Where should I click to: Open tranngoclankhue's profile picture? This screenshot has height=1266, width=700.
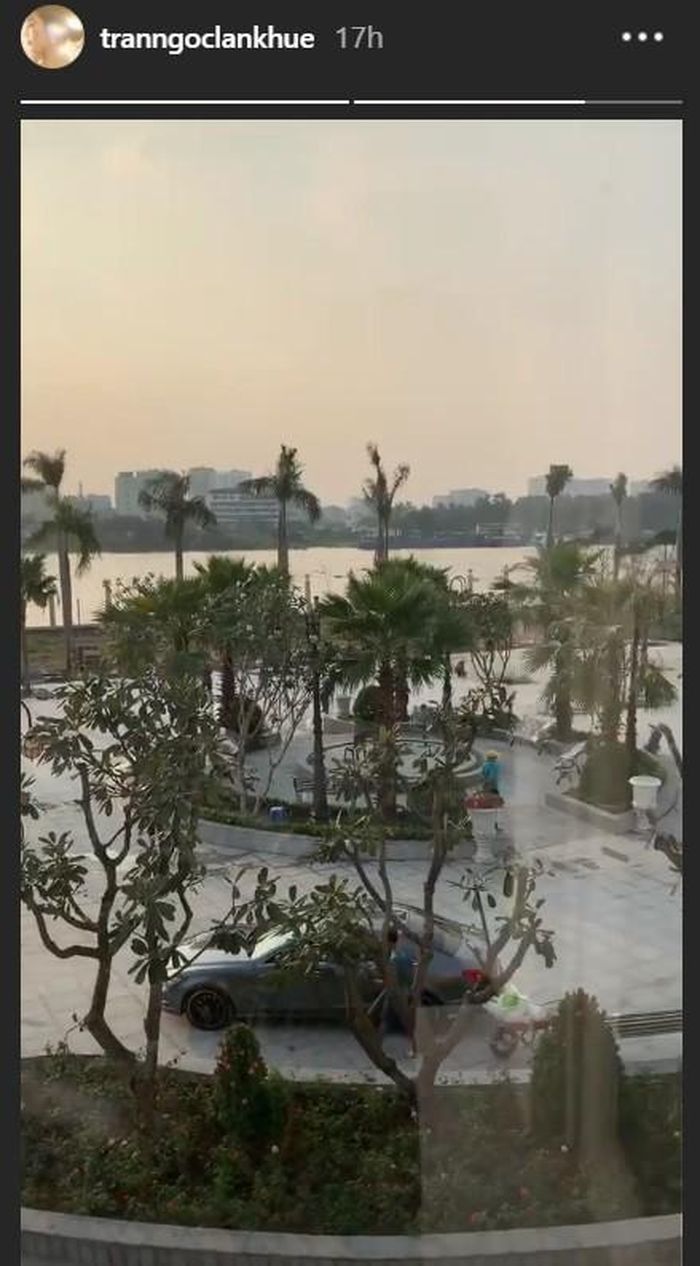coord(52,38)
